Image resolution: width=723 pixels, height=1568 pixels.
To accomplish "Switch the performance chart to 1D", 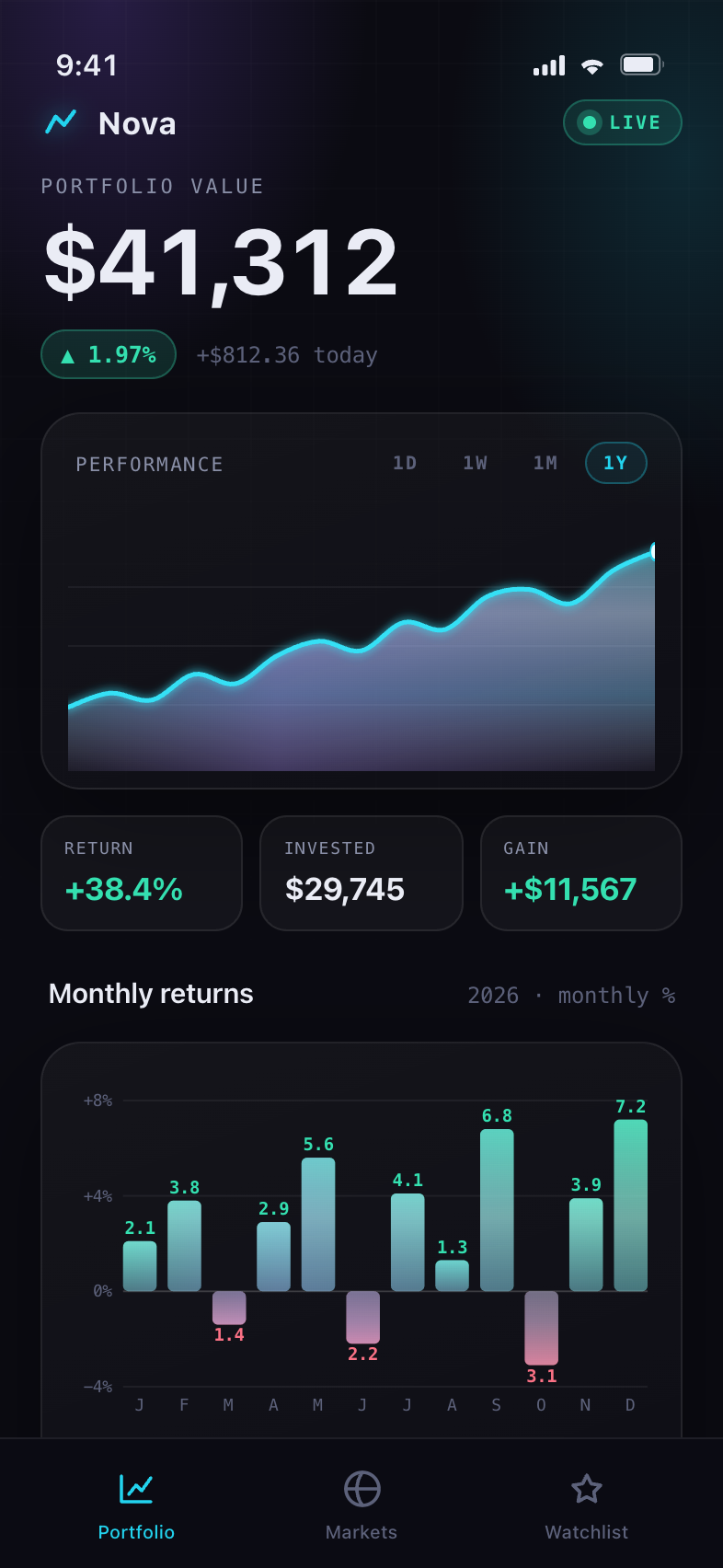I will coord(405,463).
